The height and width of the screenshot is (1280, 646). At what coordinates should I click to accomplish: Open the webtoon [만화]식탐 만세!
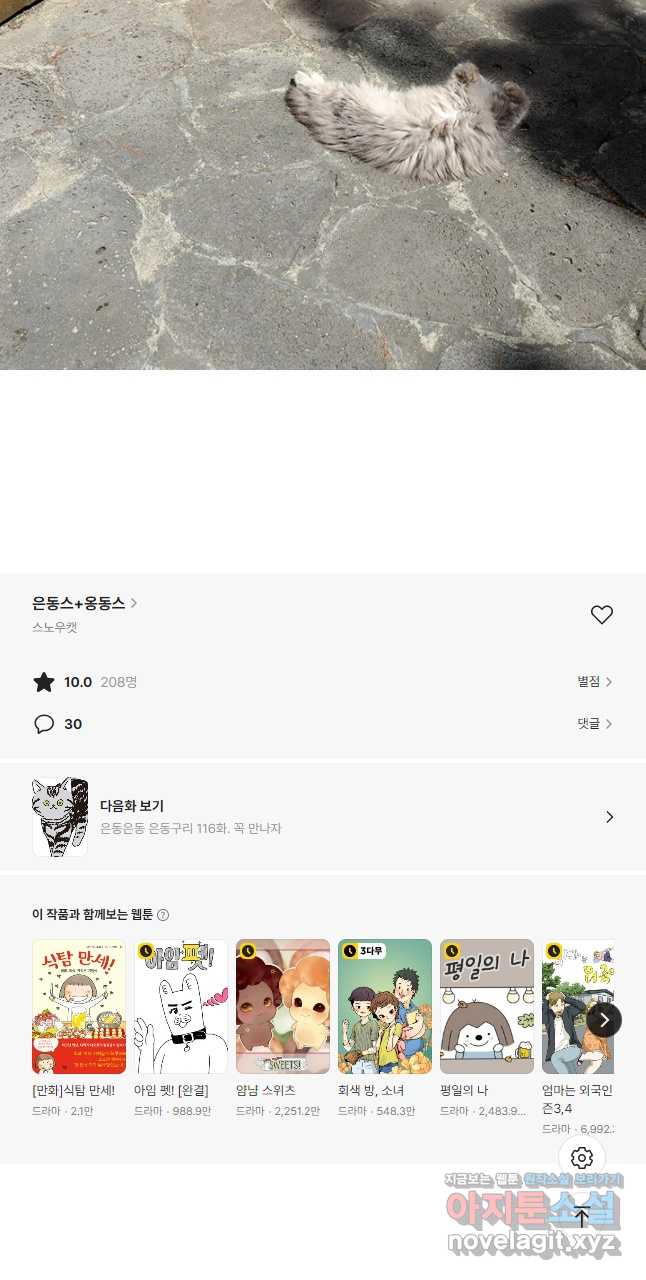pos(79,1006)
